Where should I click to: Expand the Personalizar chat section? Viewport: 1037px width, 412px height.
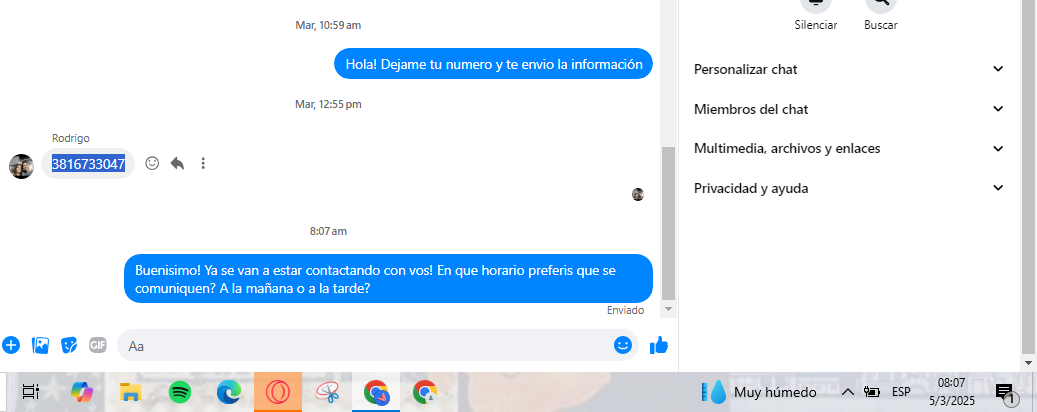click(848, 69)
